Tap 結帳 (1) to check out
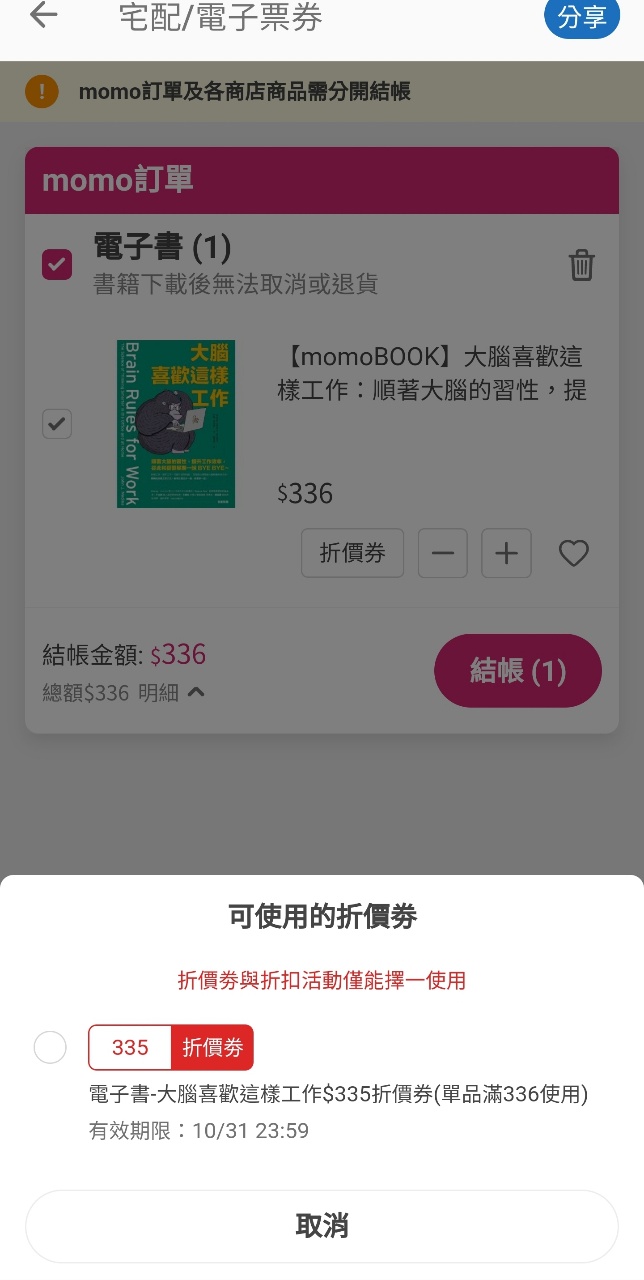This screenshot has height=1280, width=644. (x=518, y=671)
